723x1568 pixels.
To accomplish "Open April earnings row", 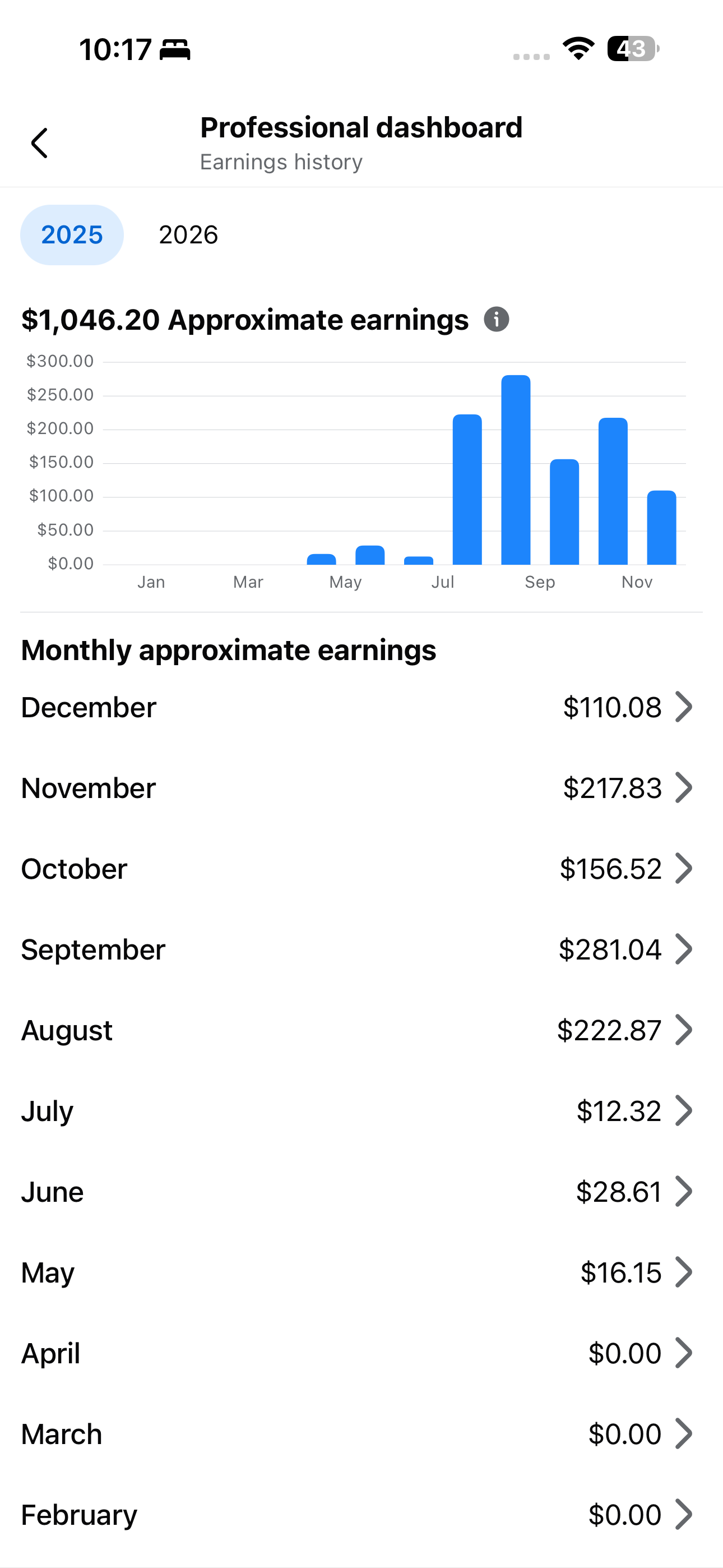I will click(x=361, y=1353).
